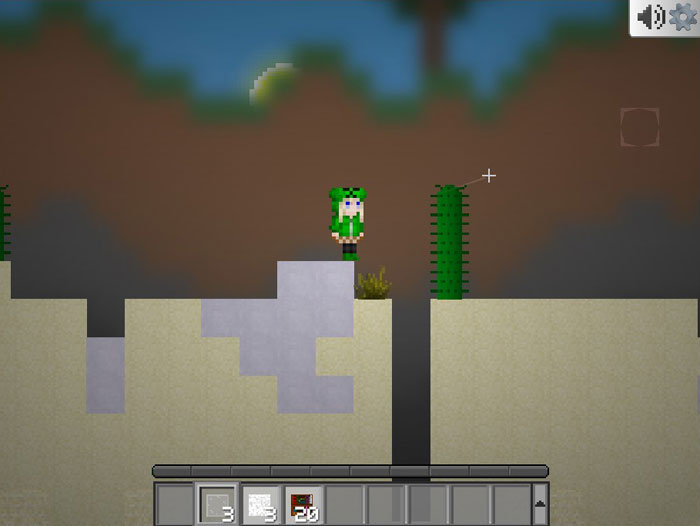Open the settings gear
The height and width of the screenshot is (526, 700).
(x=682, y=17)
